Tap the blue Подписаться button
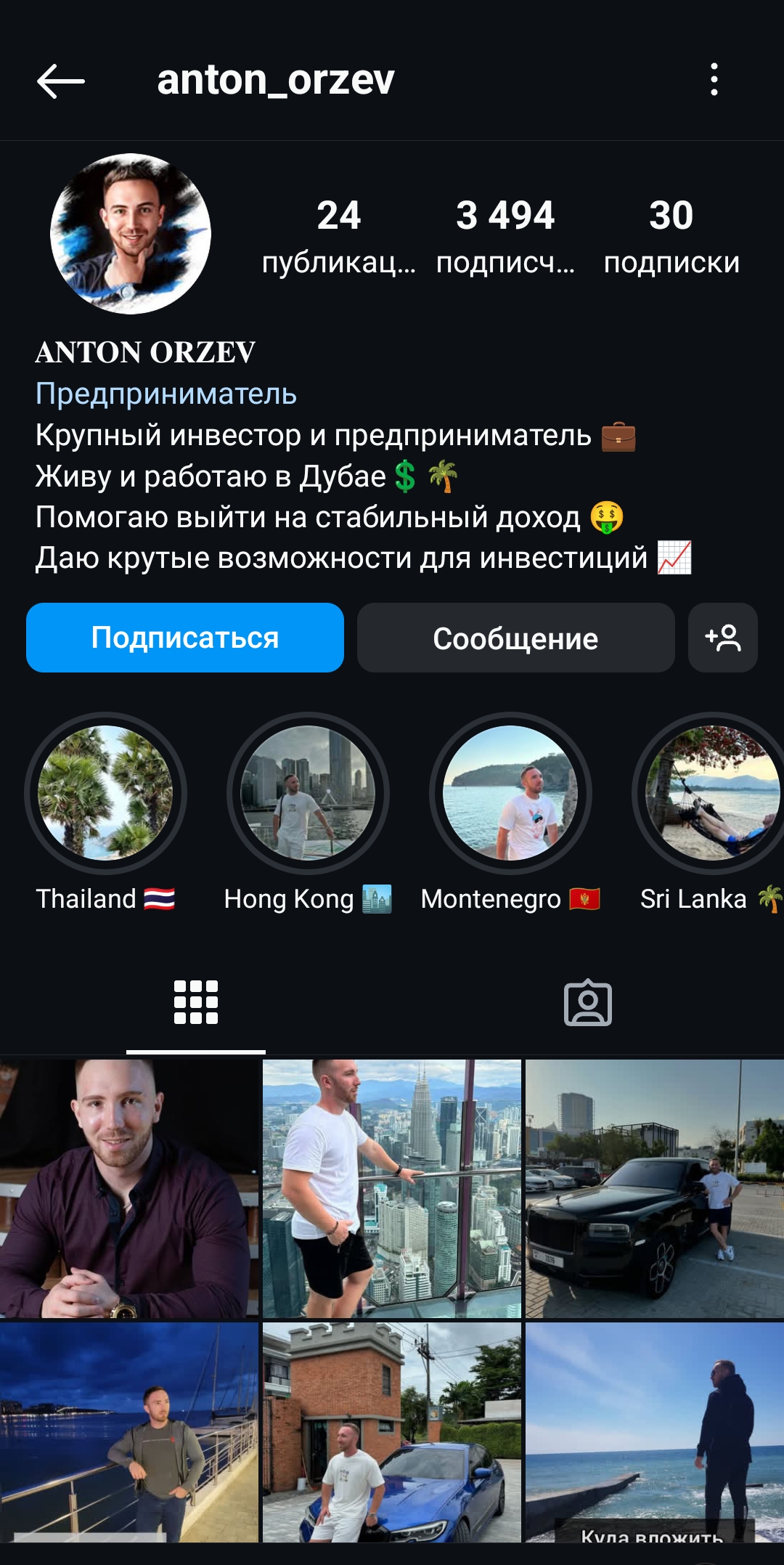The height and width of the screenshot is (1565, 784). (185, 638)
